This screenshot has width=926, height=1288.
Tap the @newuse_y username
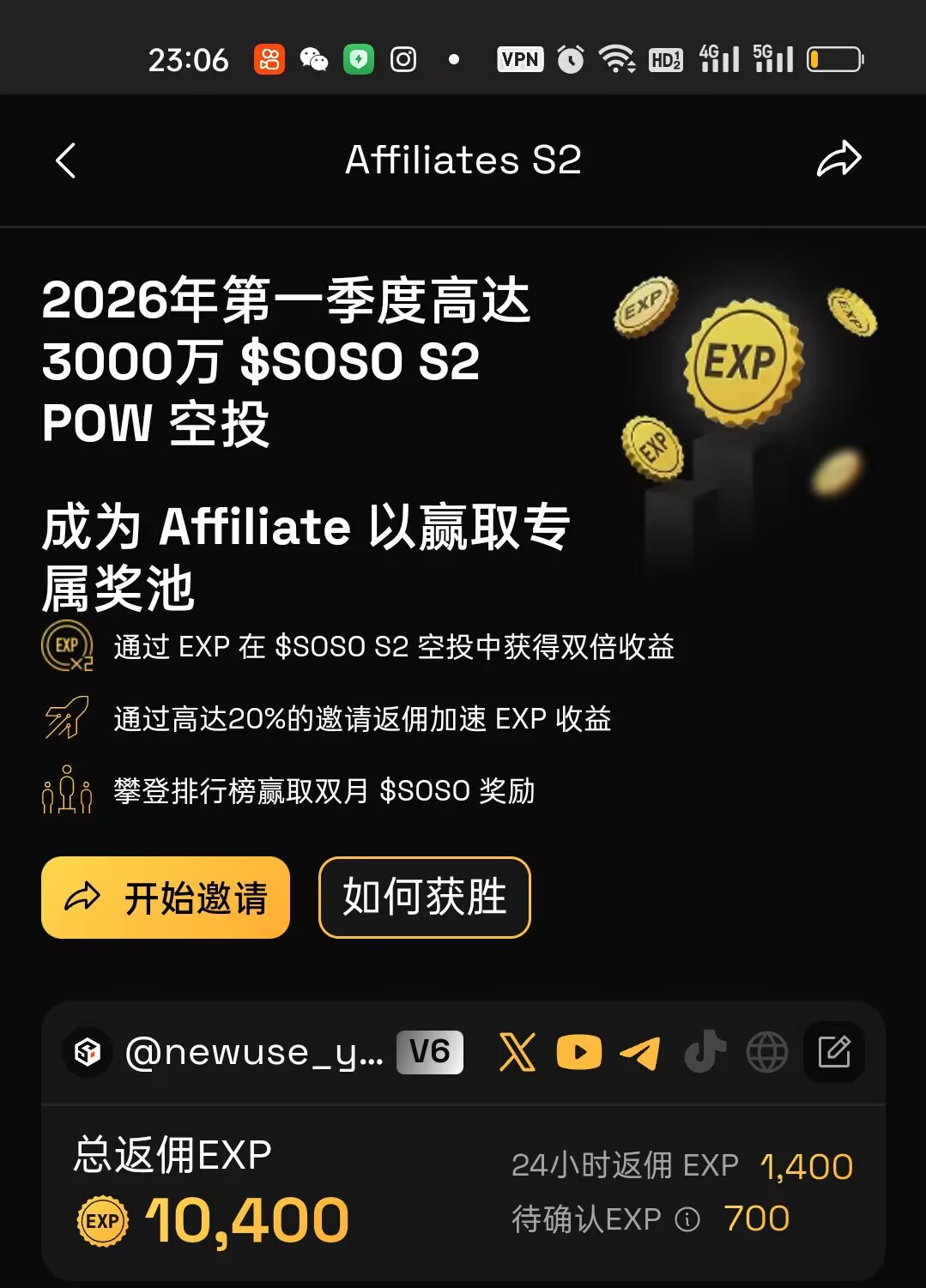point(253,1052)
